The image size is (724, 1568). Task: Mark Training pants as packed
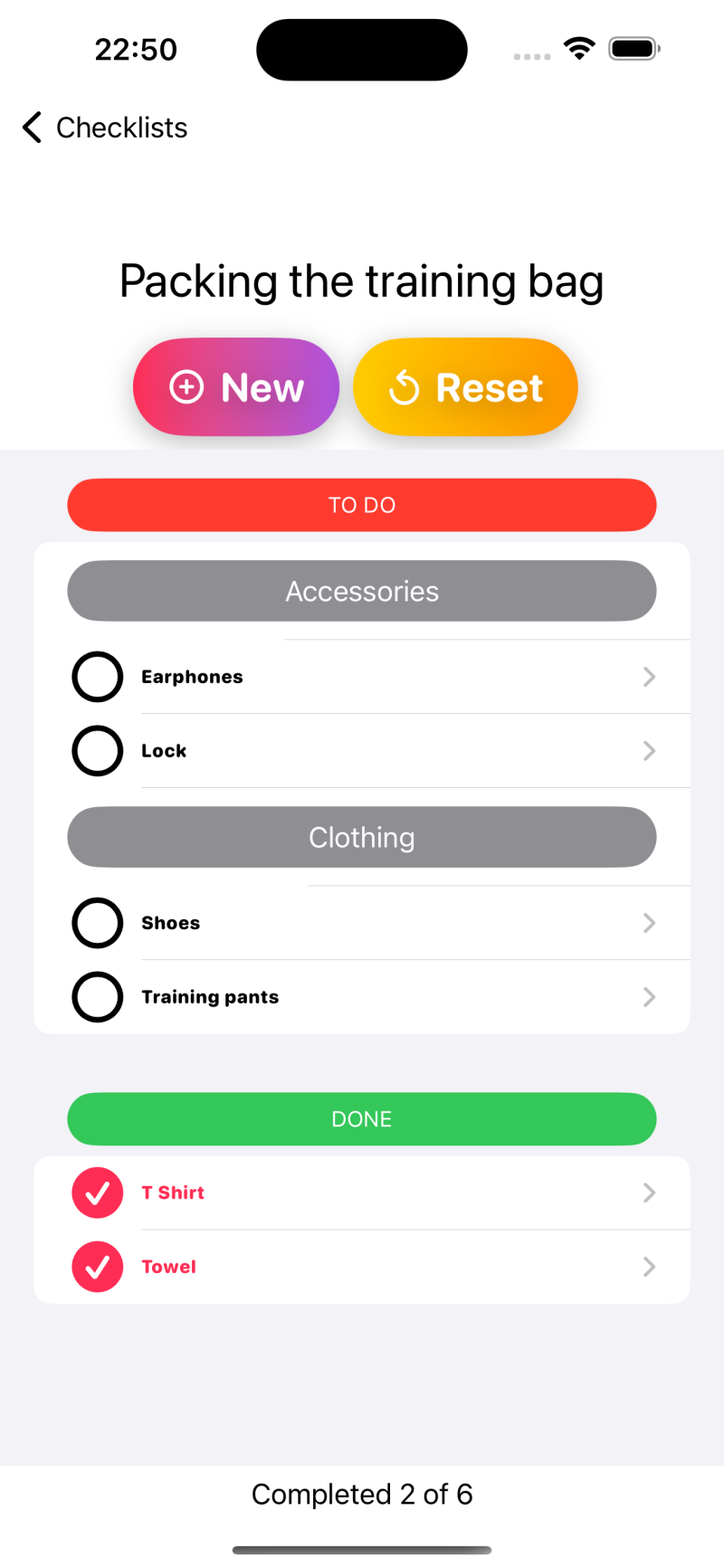tap(98, 997)
